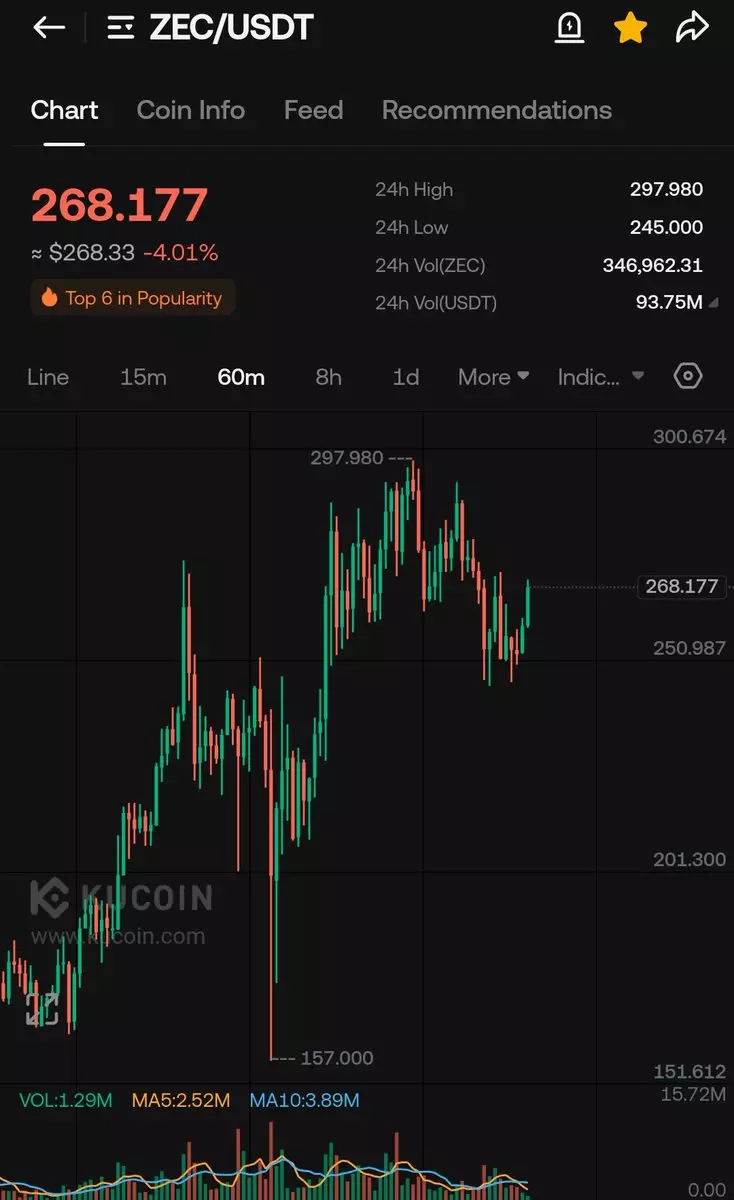Expand the More intervals dropdown
This screenshot has height=1200, width=734.
tap(493, 377)
